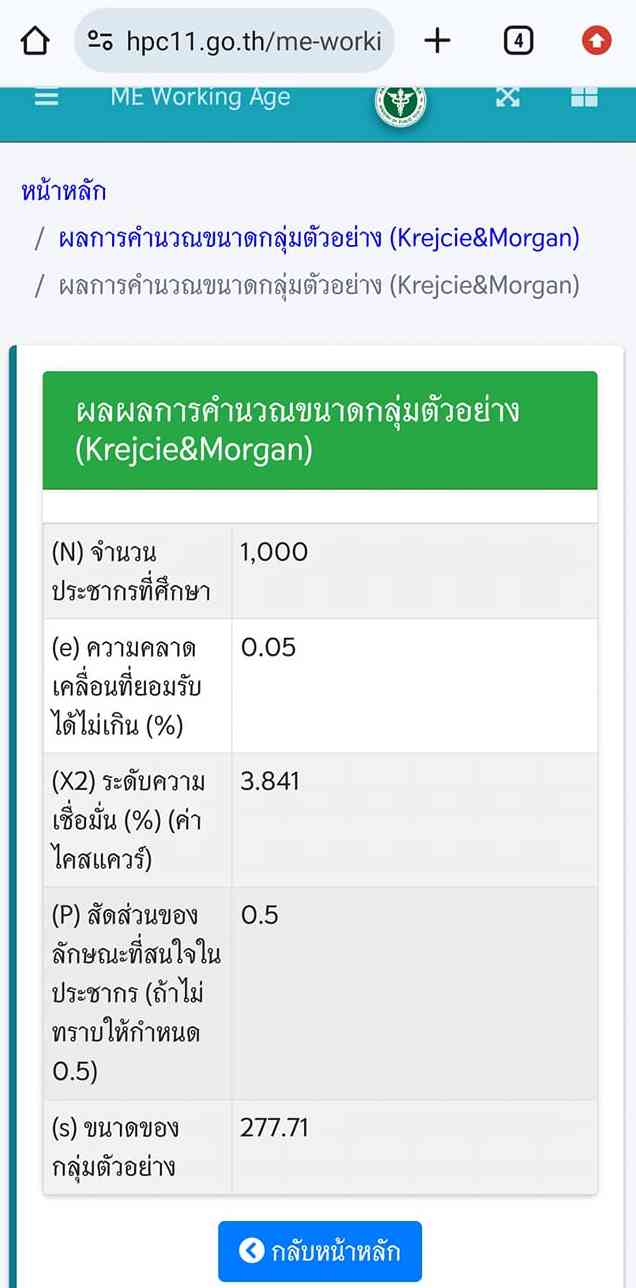This screenshot has width=636, height=1288.
Task: Open the hamburger drawer menu
Action: 46,98
